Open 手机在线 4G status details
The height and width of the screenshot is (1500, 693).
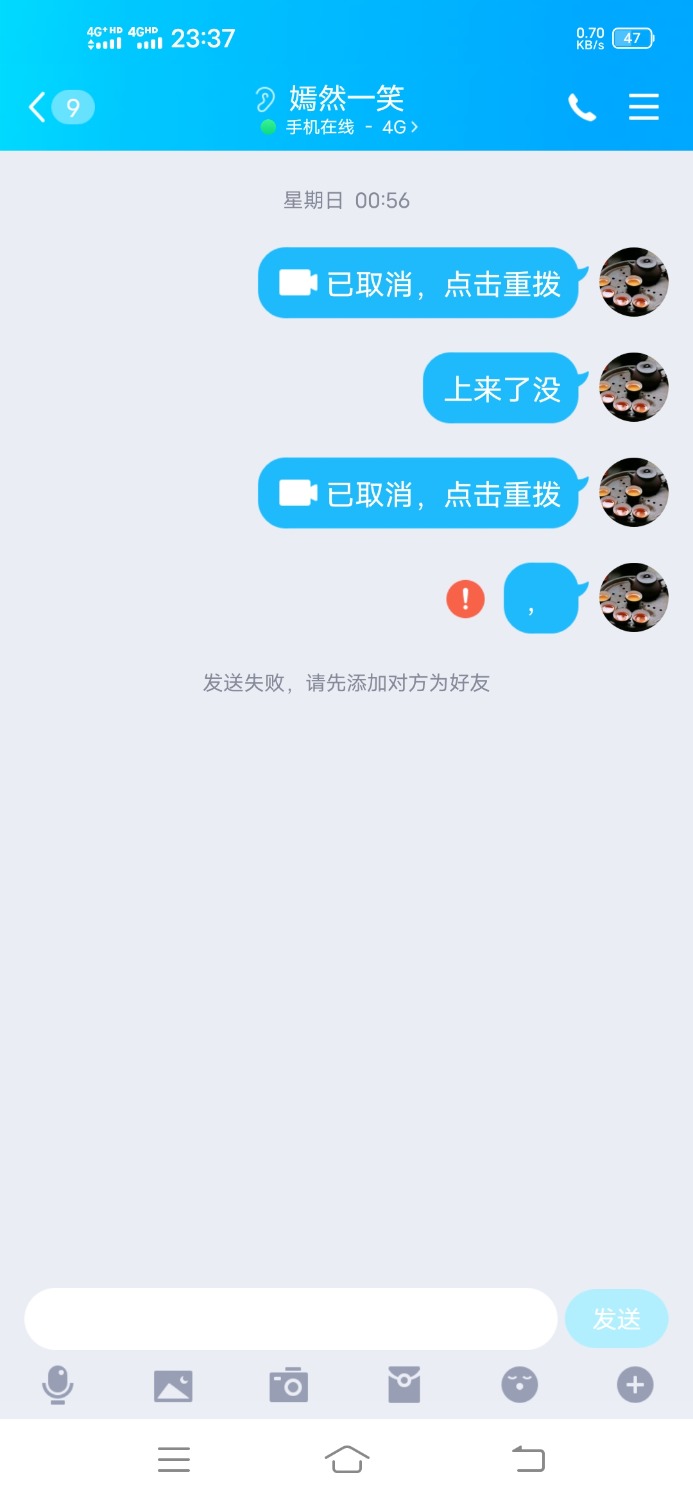point(340,128)
